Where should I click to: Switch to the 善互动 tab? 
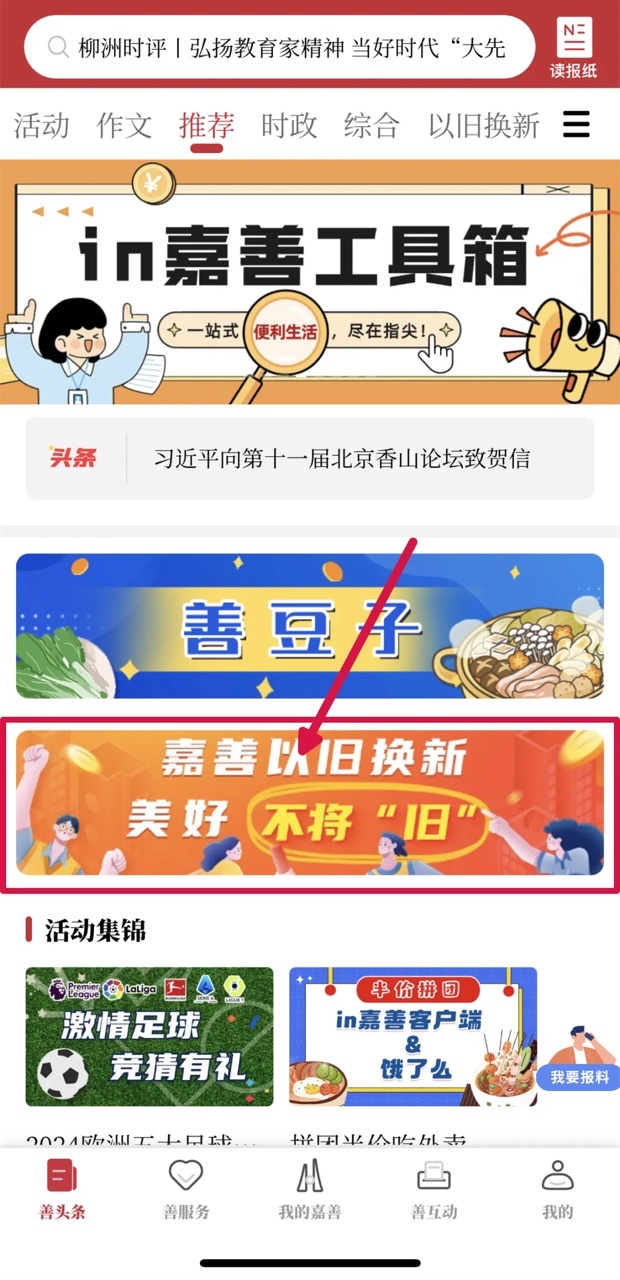point(434,1191)
